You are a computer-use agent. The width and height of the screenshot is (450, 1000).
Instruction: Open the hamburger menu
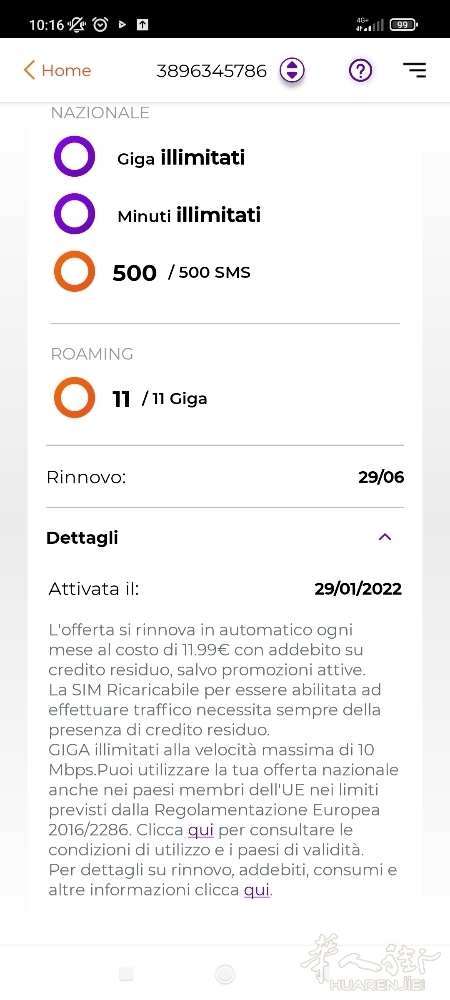click(x=414, y=70)
